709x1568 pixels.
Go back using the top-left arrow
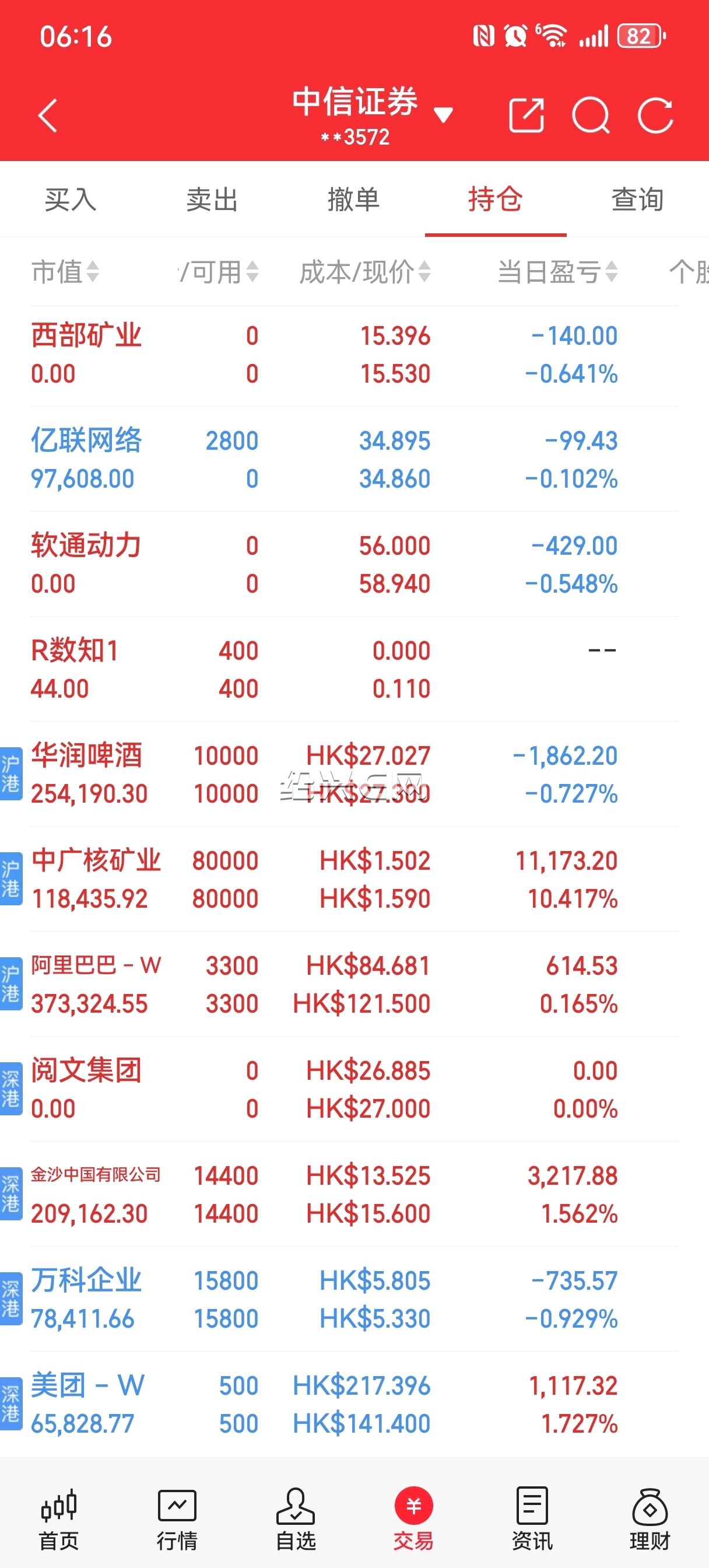[x=47, y=115]
